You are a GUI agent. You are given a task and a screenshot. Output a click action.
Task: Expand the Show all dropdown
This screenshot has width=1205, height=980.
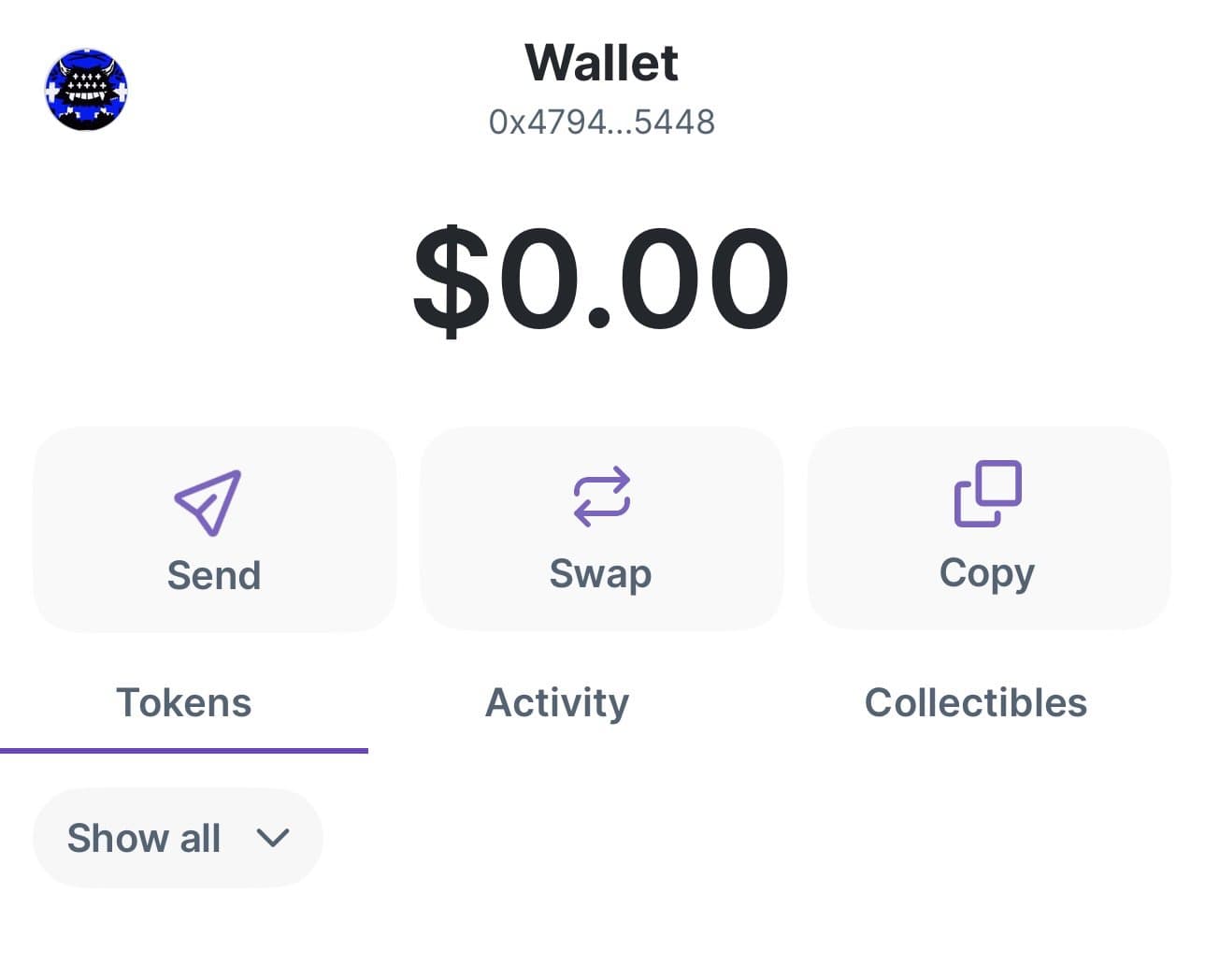(178, 838)
